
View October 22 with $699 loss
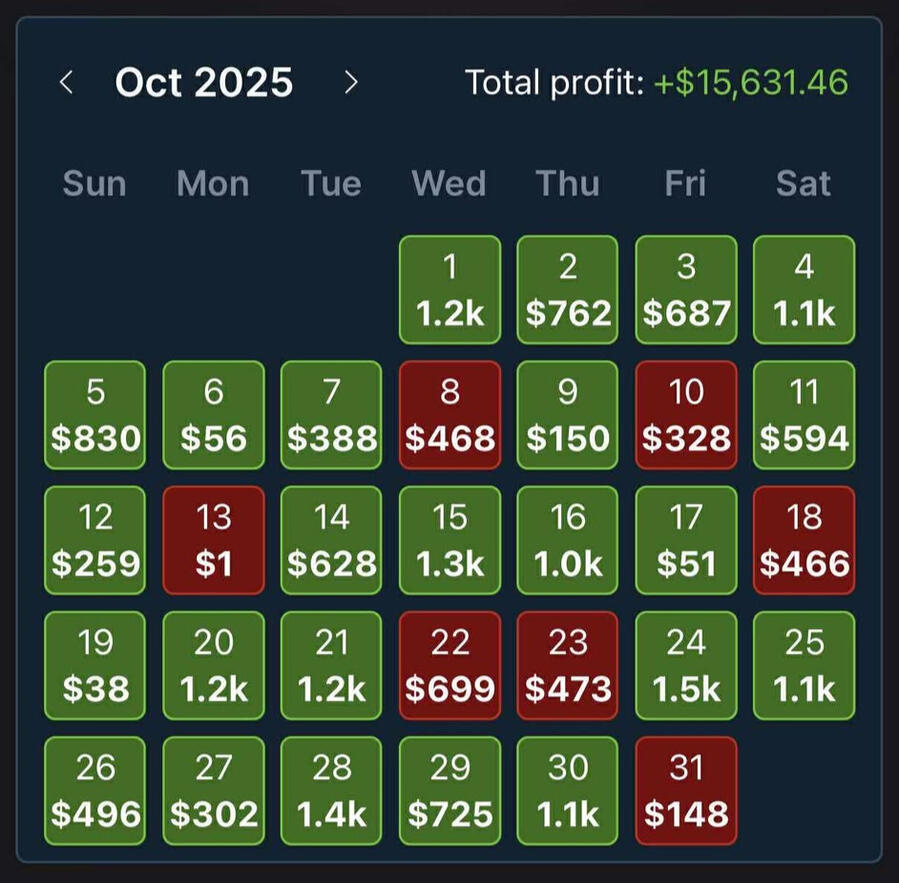tap(450, 665)
